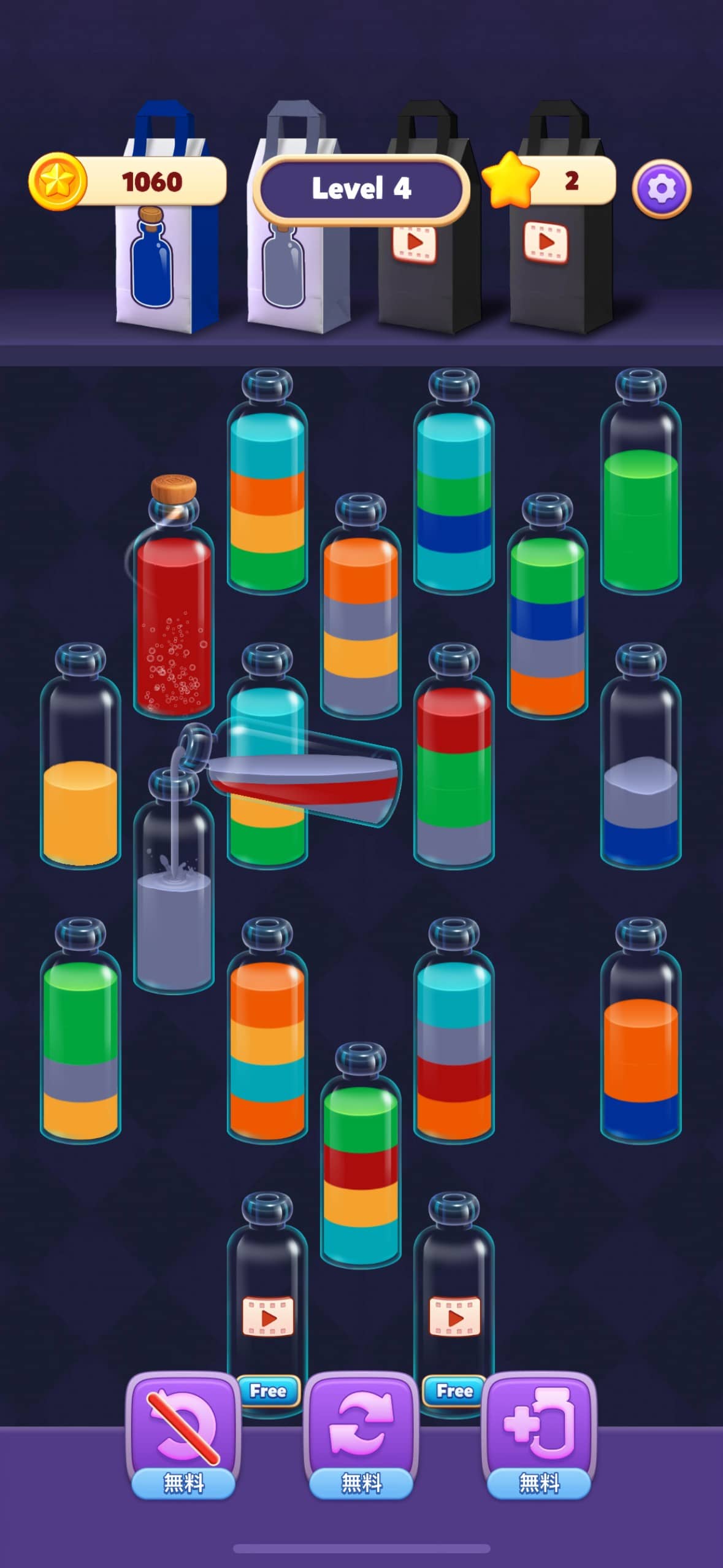Select the bottle with red, green, gray layers

coord(454,755)
